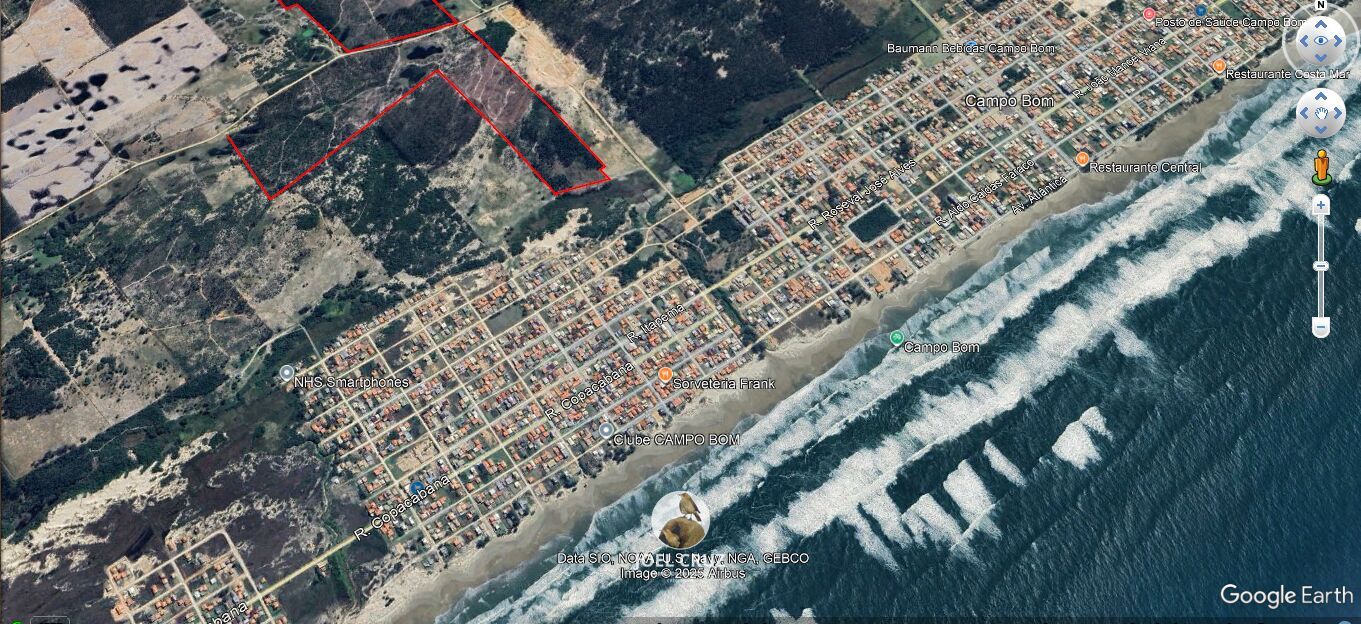Open Clube CAMPO BOM marker
The width and height of the screenshot is (1361, 624).
tap(605, 430)
